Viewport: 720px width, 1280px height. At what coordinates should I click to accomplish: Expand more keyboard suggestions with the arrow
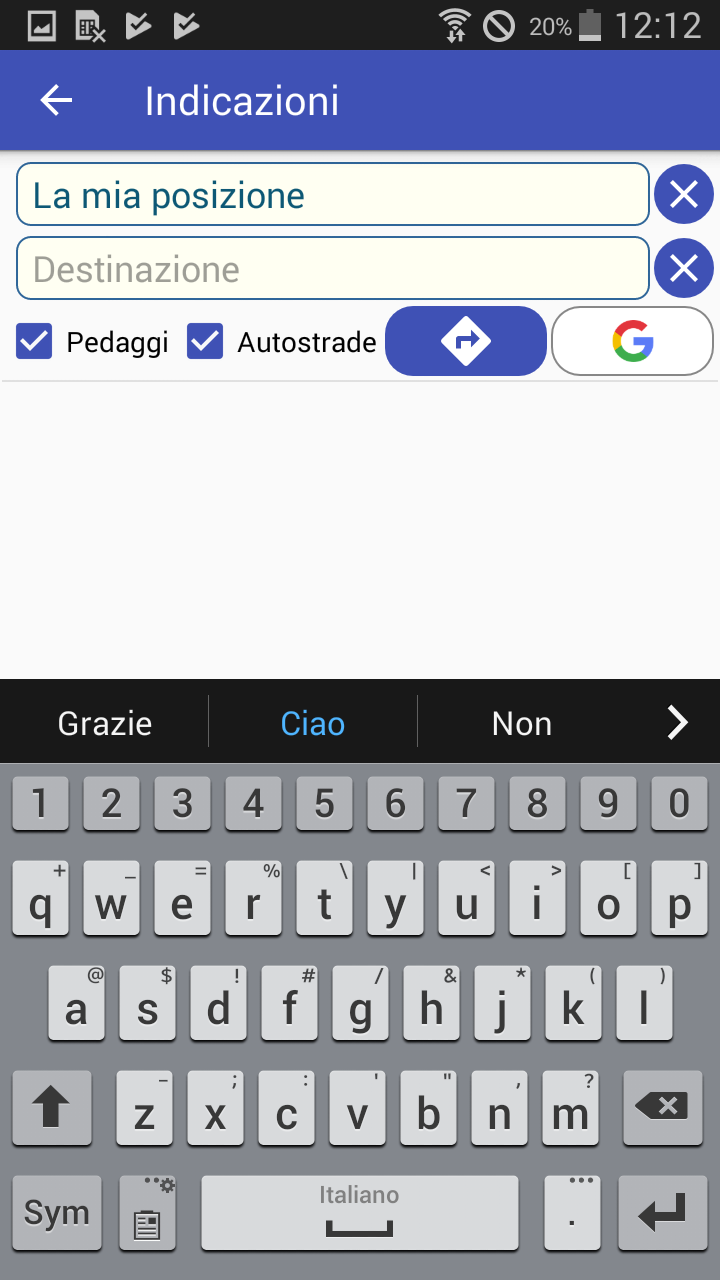[677, 723]
